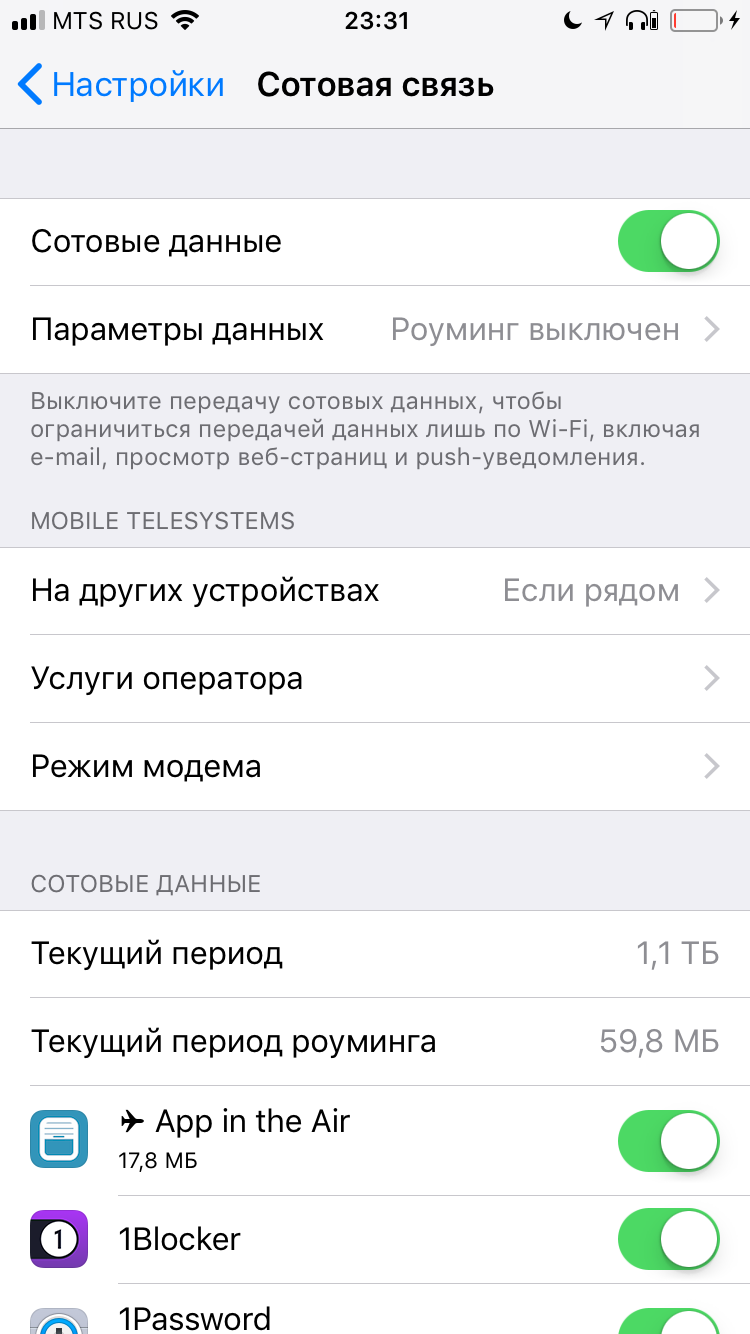Turn off Сотовые данные switch
Viewport: 750px width, 1334px height.
point(668,242)
